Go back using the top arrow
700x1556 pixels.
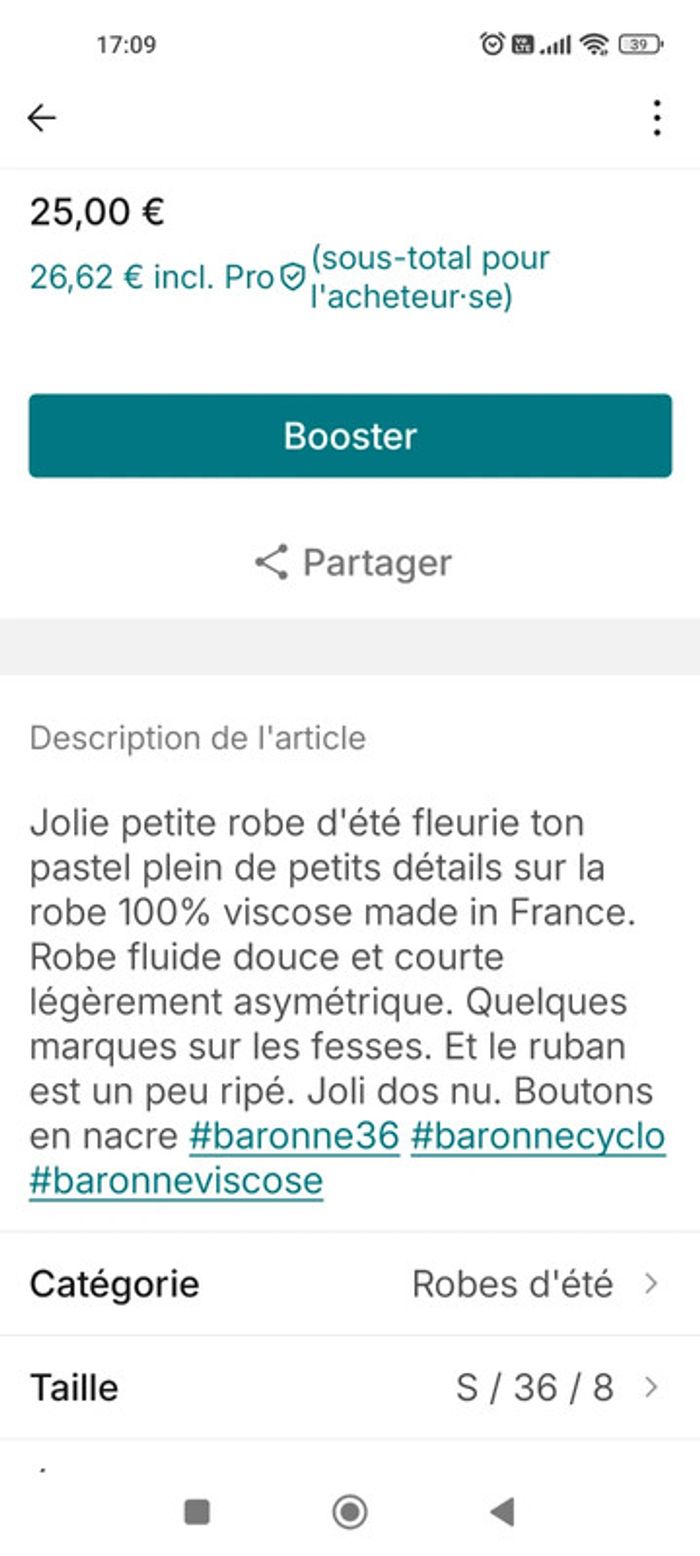tap(41, 118)
